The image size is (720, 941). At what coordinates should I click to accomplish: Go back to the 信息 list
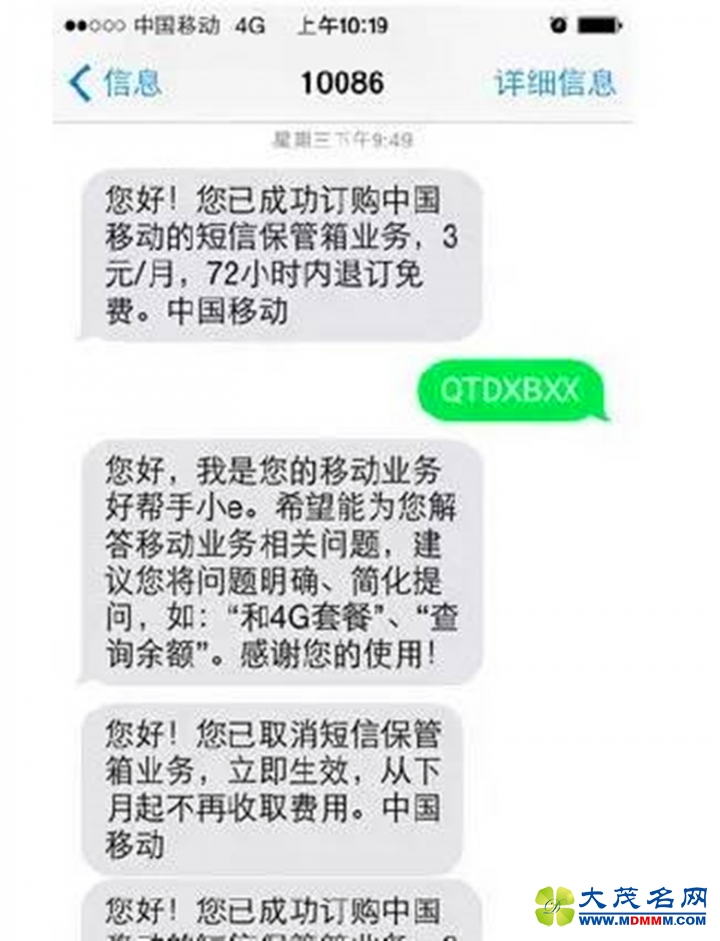(x=113, y=83)
